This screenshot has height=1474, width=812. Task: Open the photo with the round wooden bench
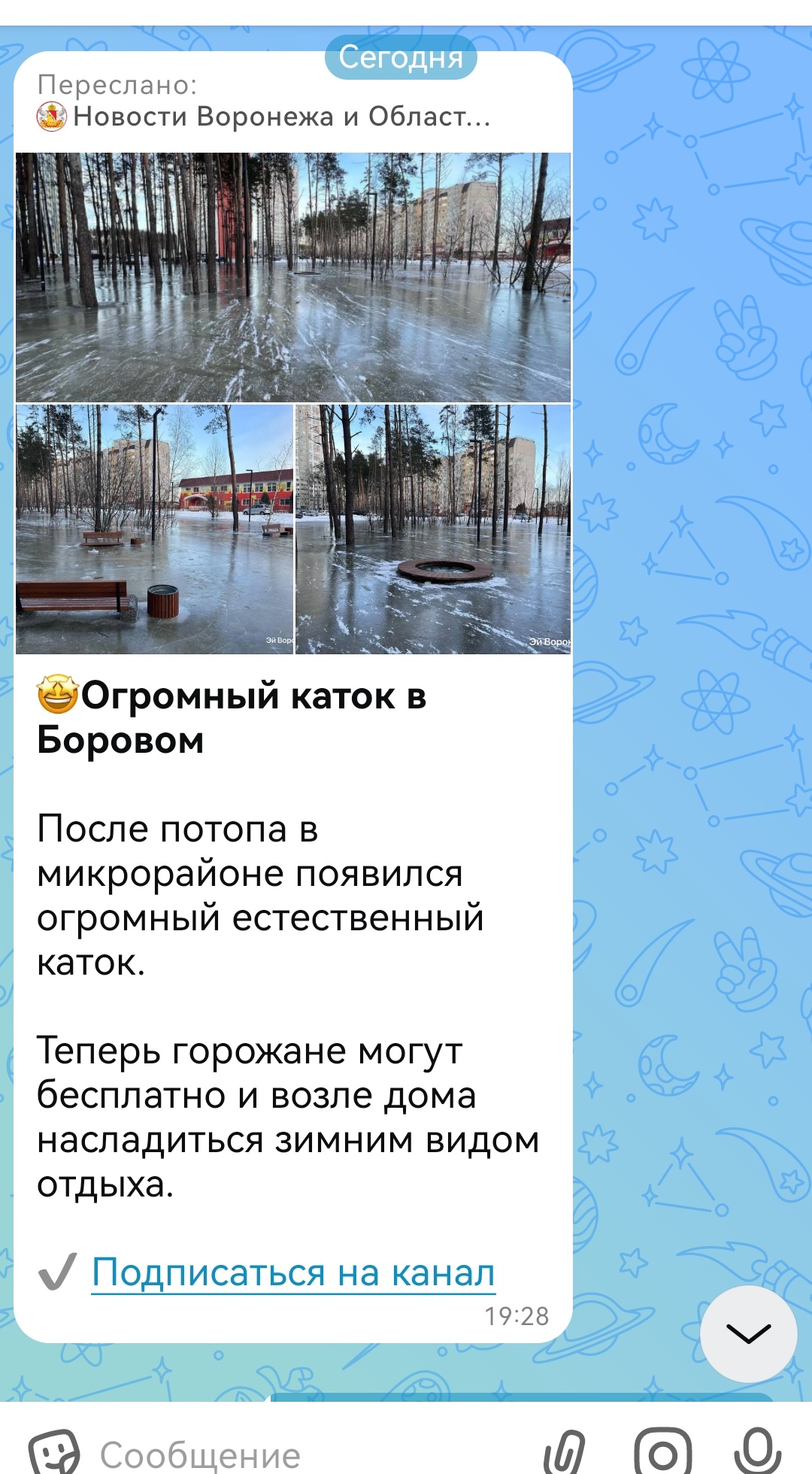point(433,529)
